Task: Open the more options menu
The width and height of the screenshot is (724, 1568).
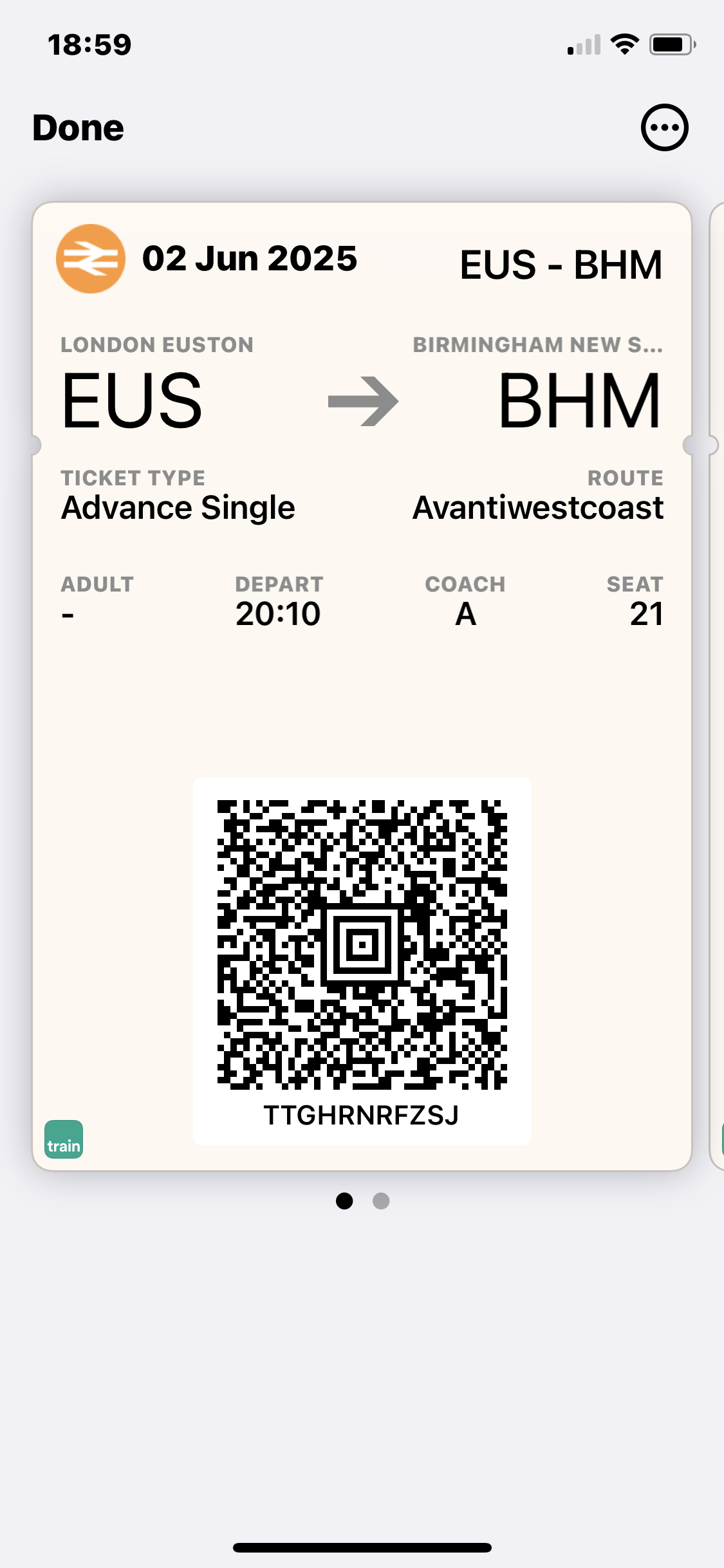Action: pyautogui.click(x=664, y=127)
